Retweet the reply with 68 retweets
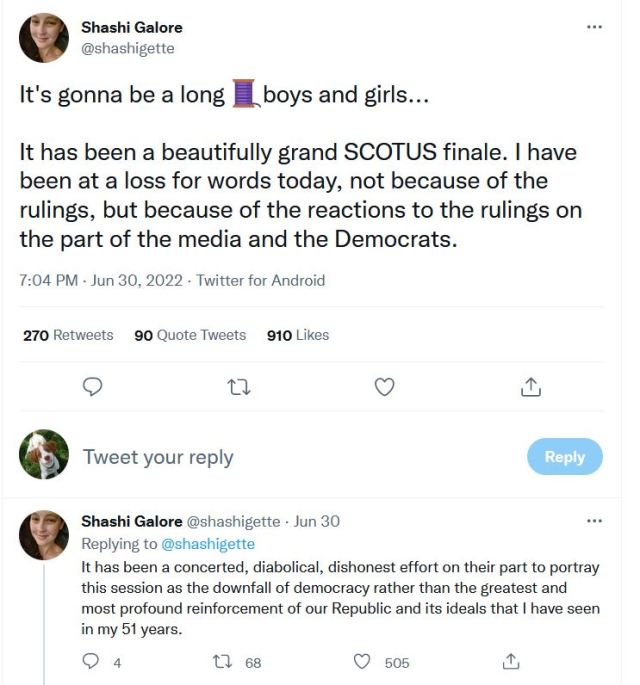 tap(226, 662)
